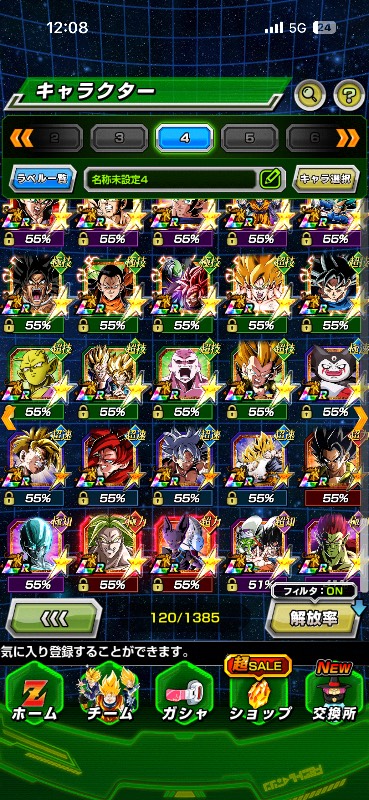The image size is (369, 800).
Task: Open the character search magnifier
Action: pyautogui.click(x=310, y=93)
